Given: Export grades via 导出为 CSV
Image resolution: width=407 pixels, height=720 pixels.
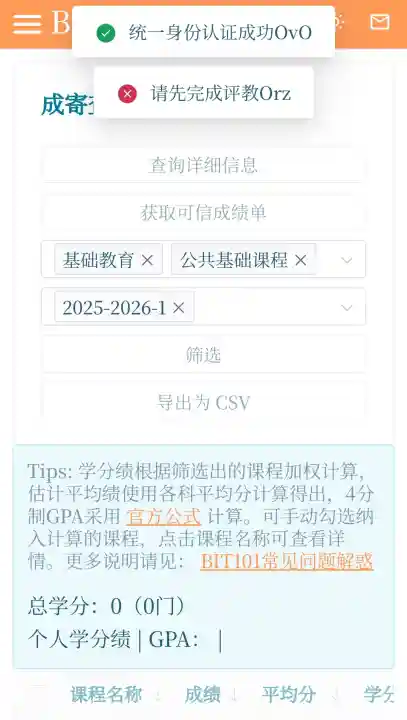Looking at the screenshot, I should (x=204, y=403).
